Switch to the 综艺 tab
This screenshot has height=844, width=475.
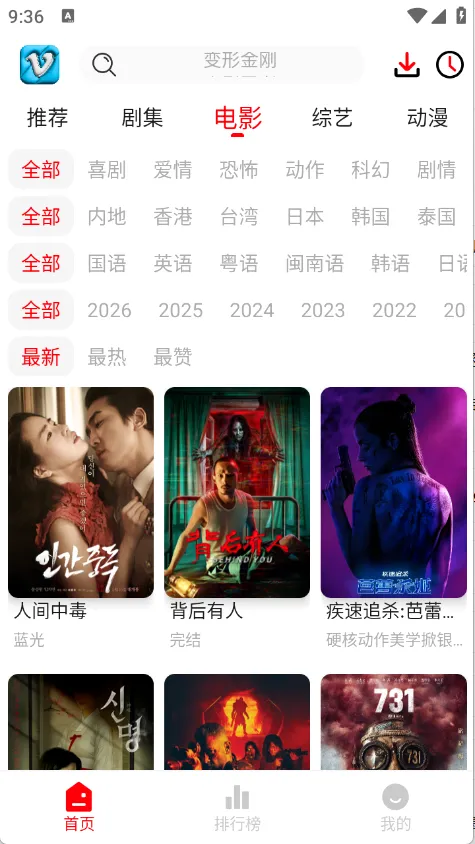[x=332, y=117]
